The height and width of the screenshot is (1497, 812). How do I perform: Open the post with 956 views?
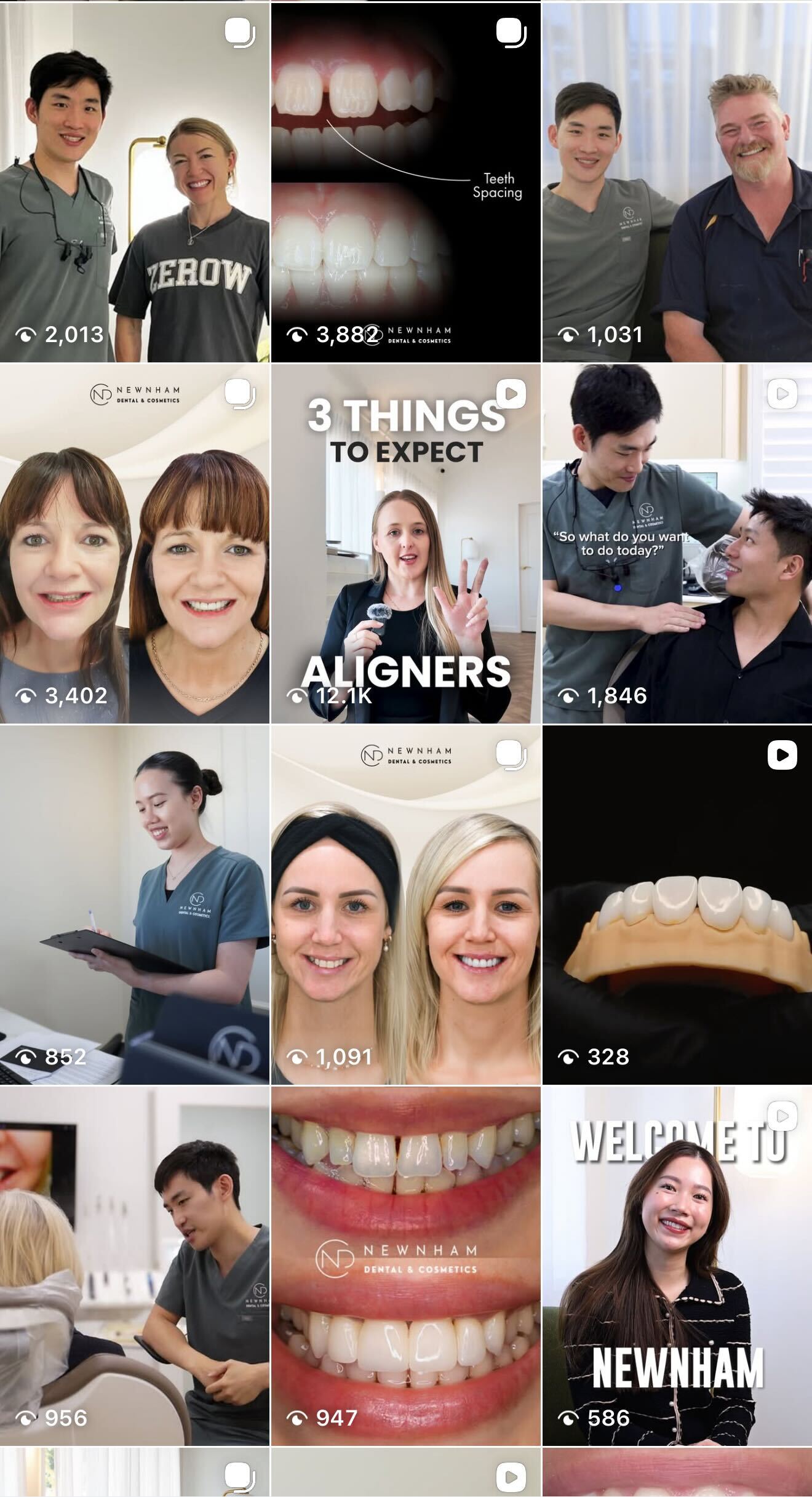click(x=134, y=1266)
